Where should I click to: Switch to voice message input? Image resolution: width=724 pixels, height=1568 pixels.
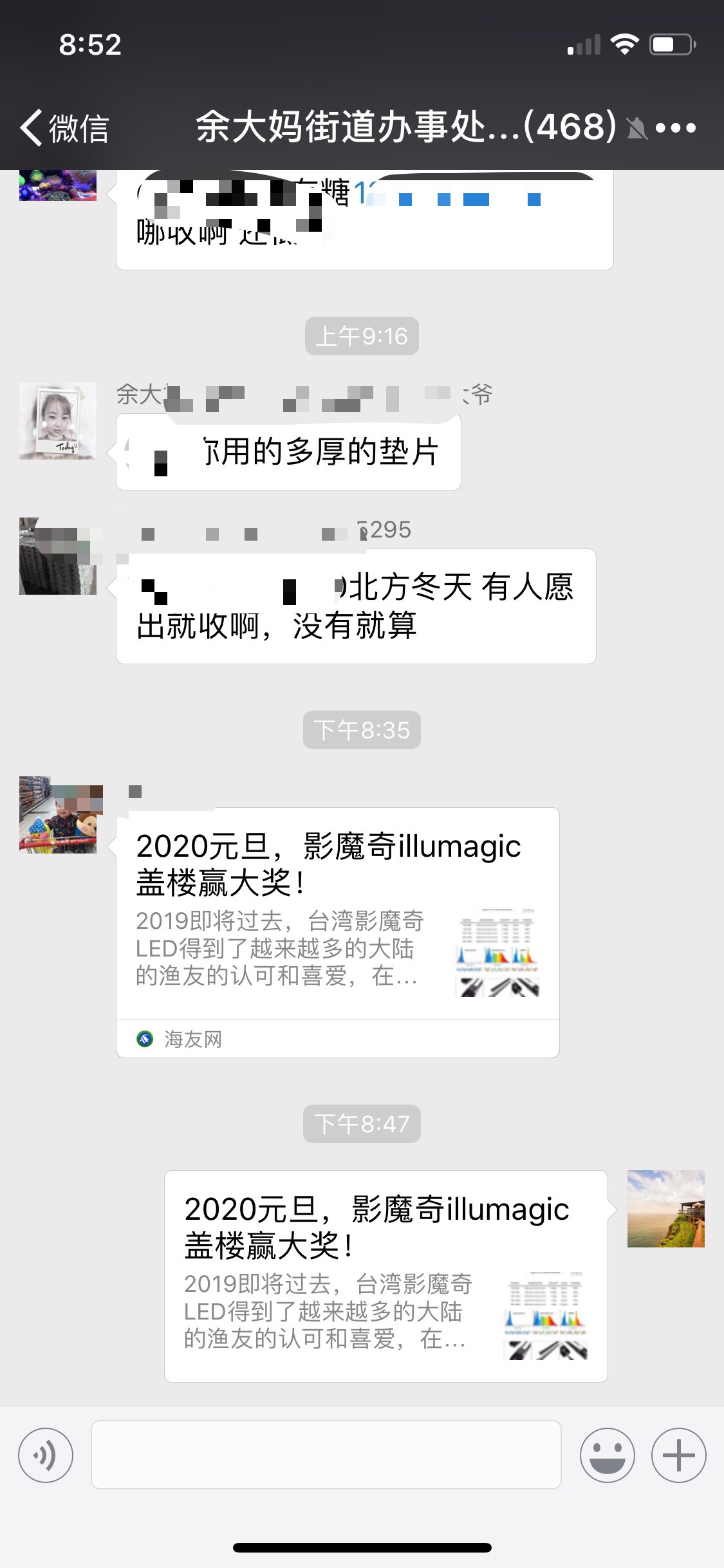click(46, 1455)
